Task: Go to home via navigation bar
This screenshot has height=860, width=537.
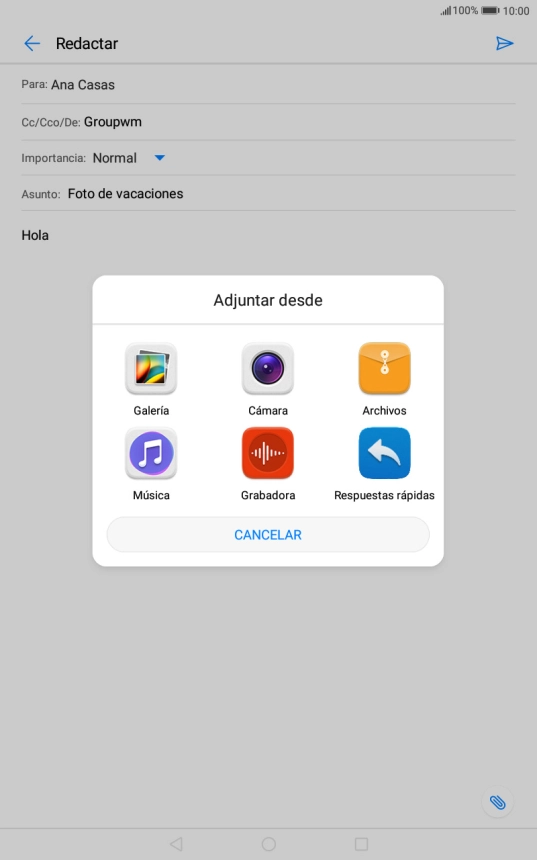Action: (x=269, y=844)
